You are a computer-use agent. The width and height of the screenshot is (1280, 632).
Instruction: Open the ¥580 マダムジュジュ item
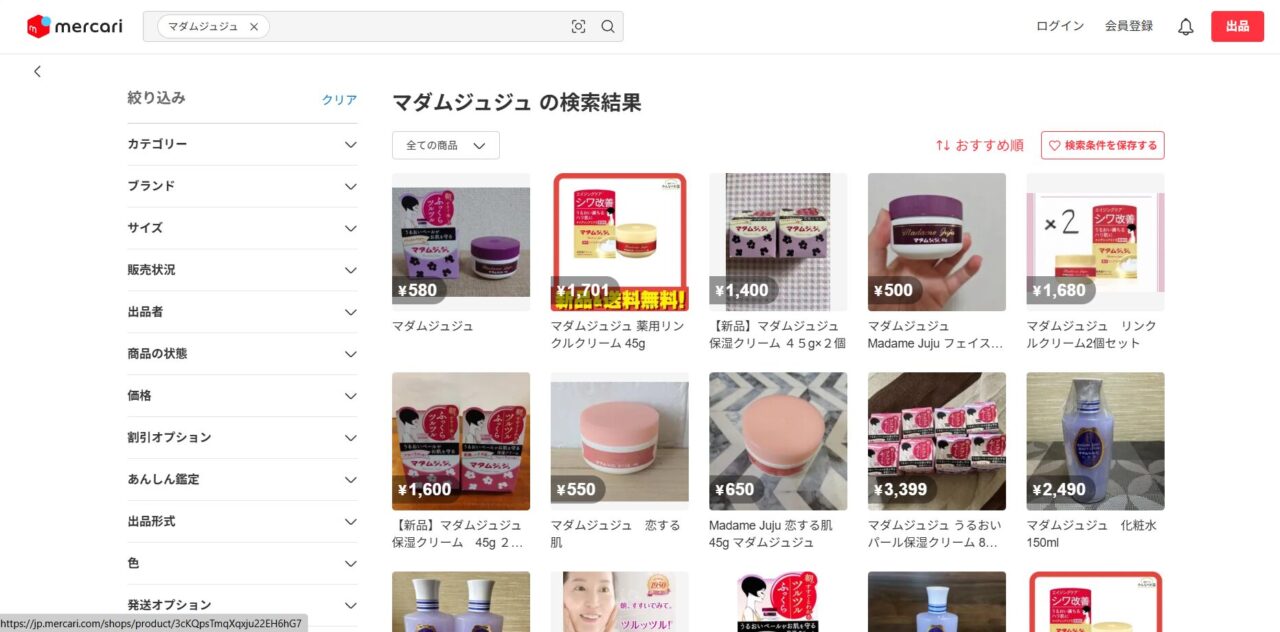460,242
